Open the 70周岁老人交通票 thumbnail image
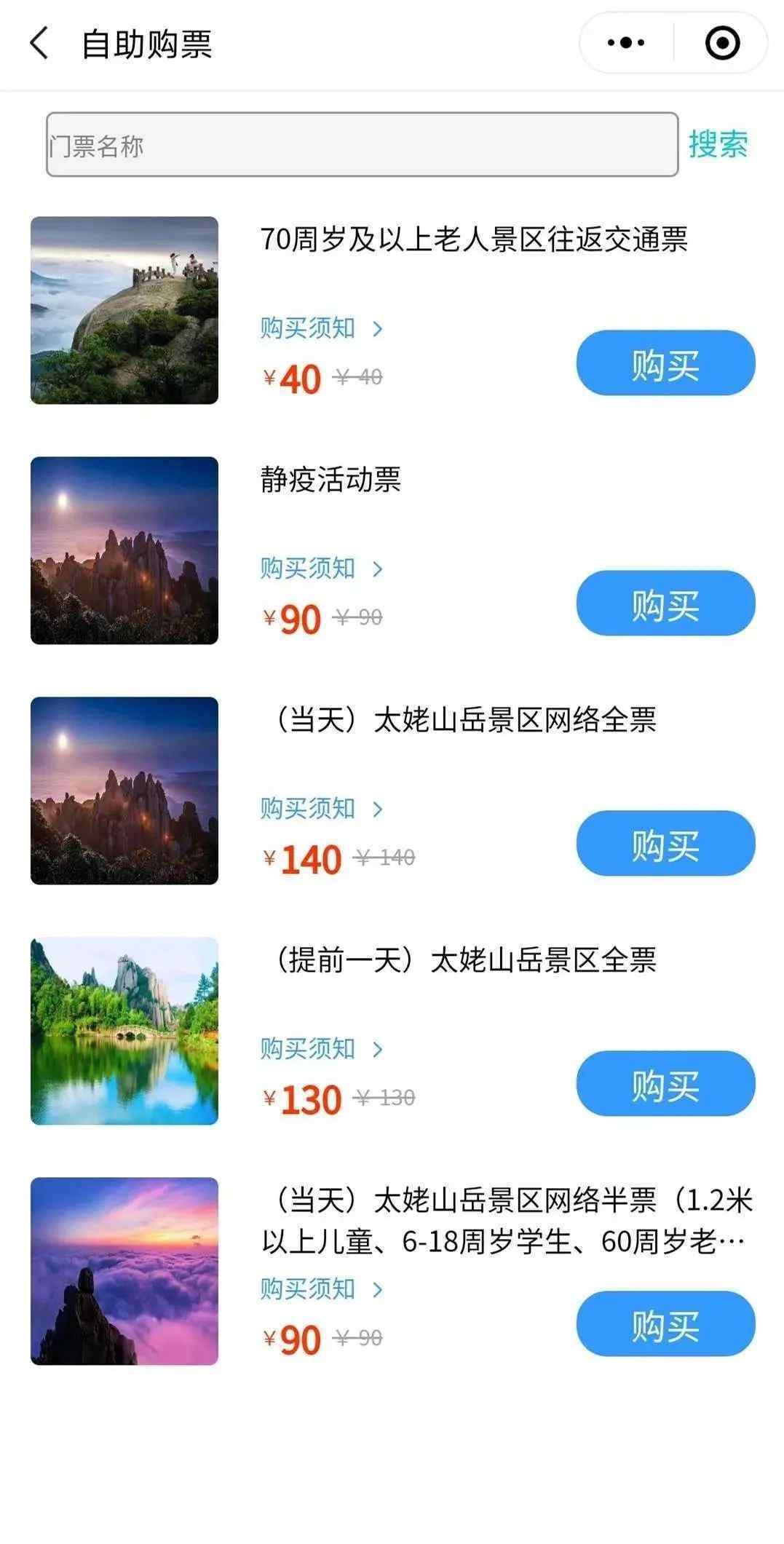 coord(124,310)
